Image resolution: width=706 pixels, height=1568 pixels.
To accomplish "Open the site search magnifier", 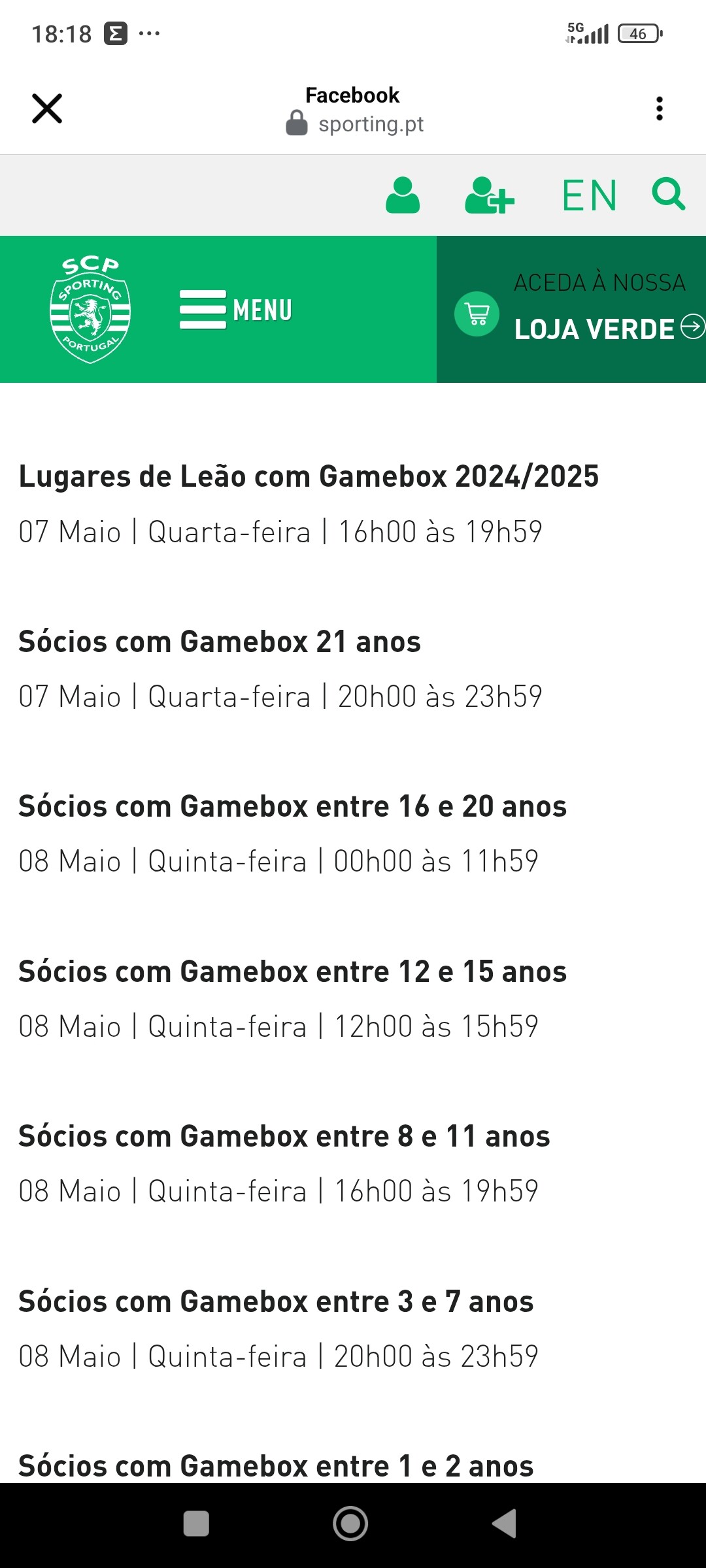I will click(x=668, y=194).
